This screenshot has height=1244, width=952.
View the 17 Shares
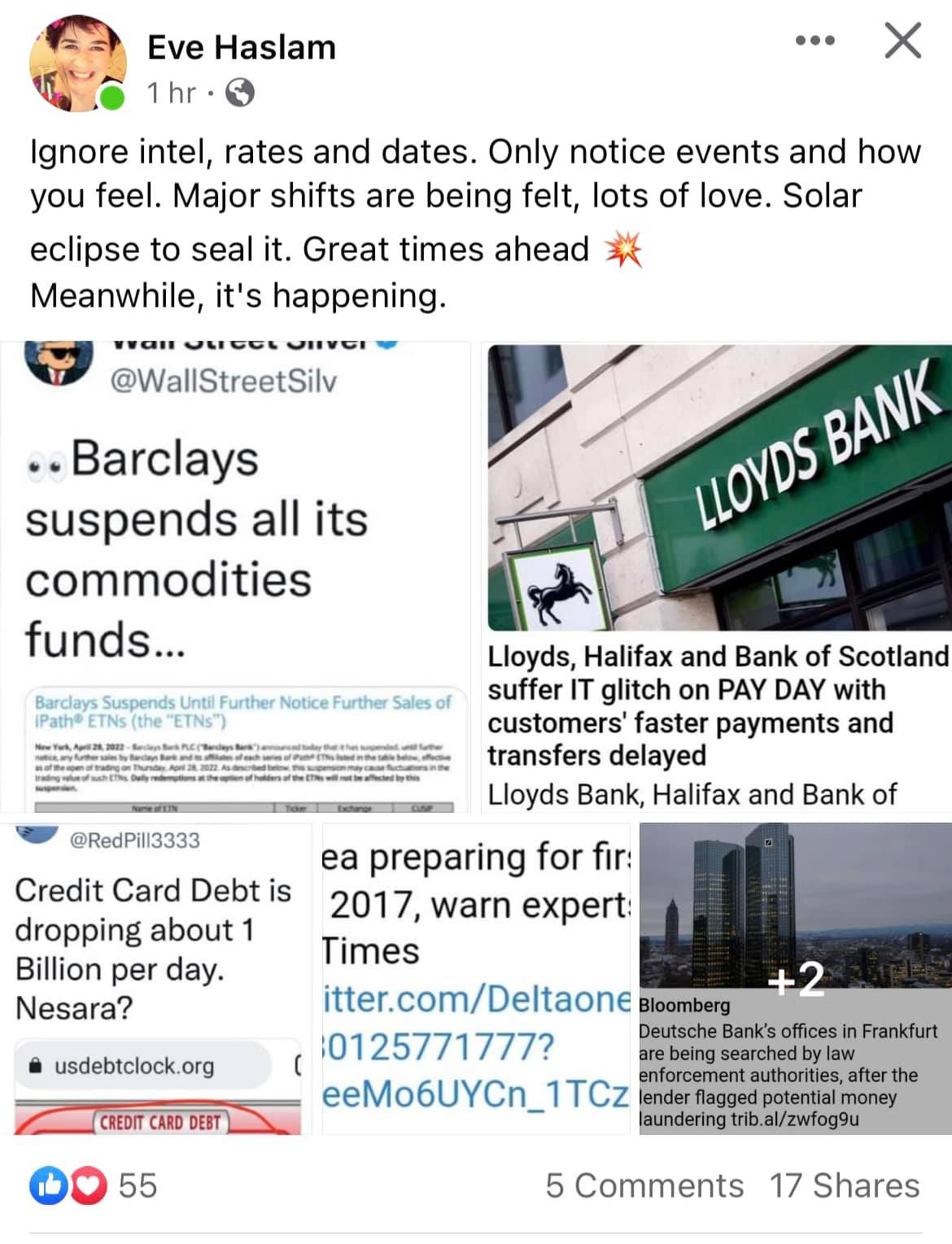pos(845,1185)
